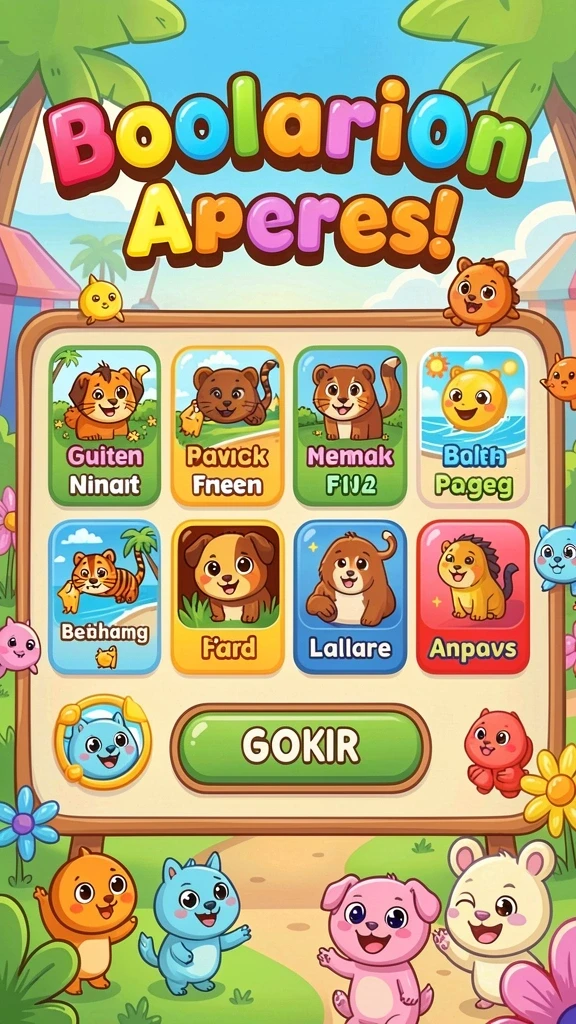Select the Fard puppy card
The height and width of the screenshot is (1024, 576).
pyautogui.click(x=227, y=597)
